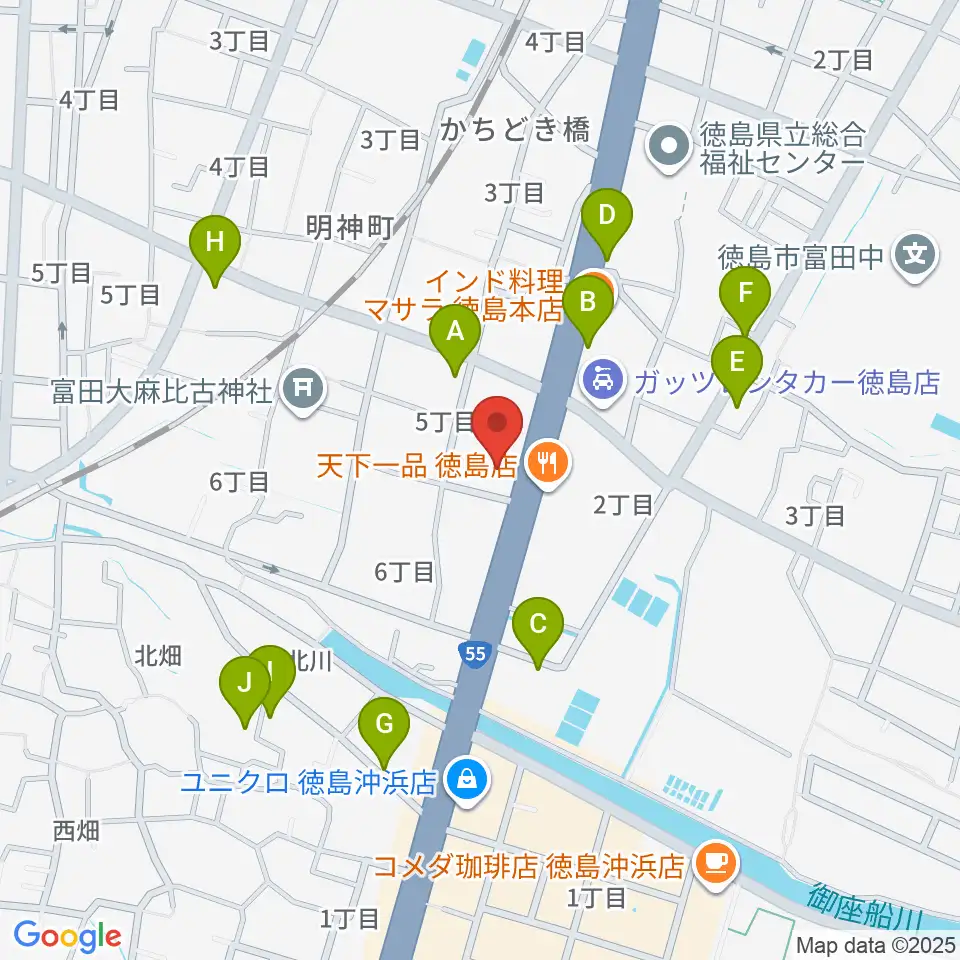Open the Google logo link
Screen dimensions: 960x960
(x=67, y=937)
